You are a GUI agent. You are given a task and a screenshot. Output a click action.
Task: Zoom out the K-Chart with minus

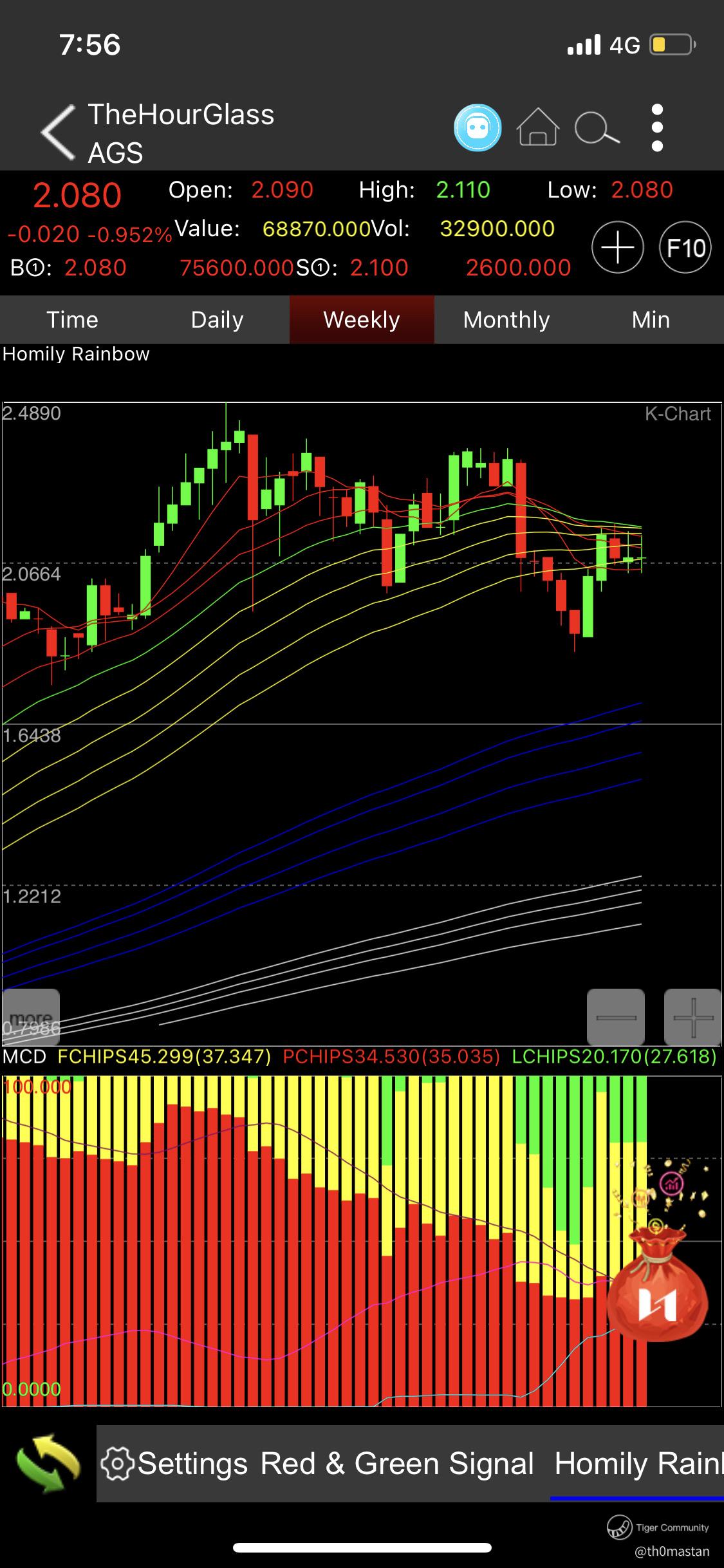616,1017
